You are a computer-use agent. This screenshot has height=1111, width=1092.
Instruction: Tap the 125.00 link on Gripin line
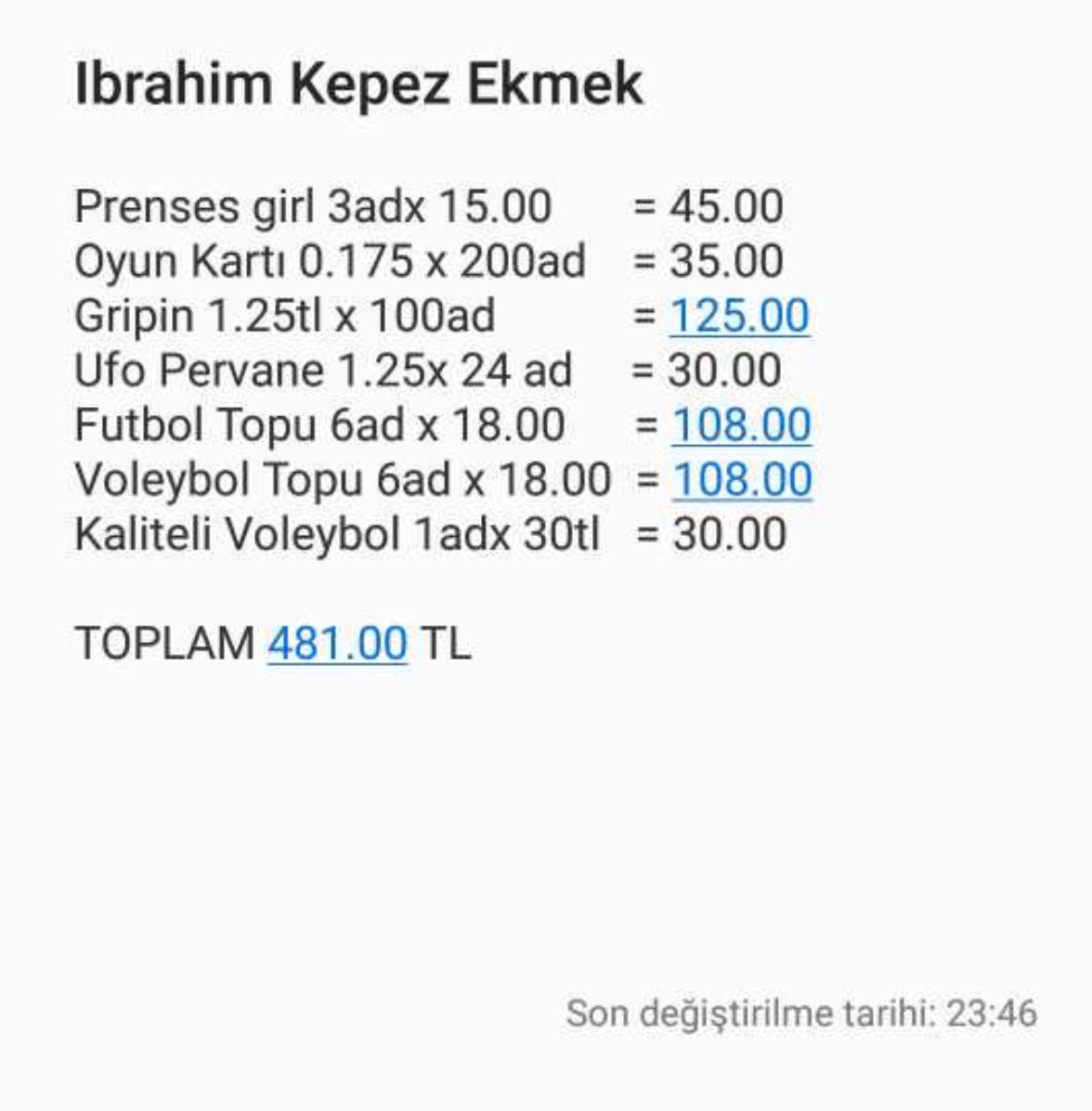coord(739,316)
